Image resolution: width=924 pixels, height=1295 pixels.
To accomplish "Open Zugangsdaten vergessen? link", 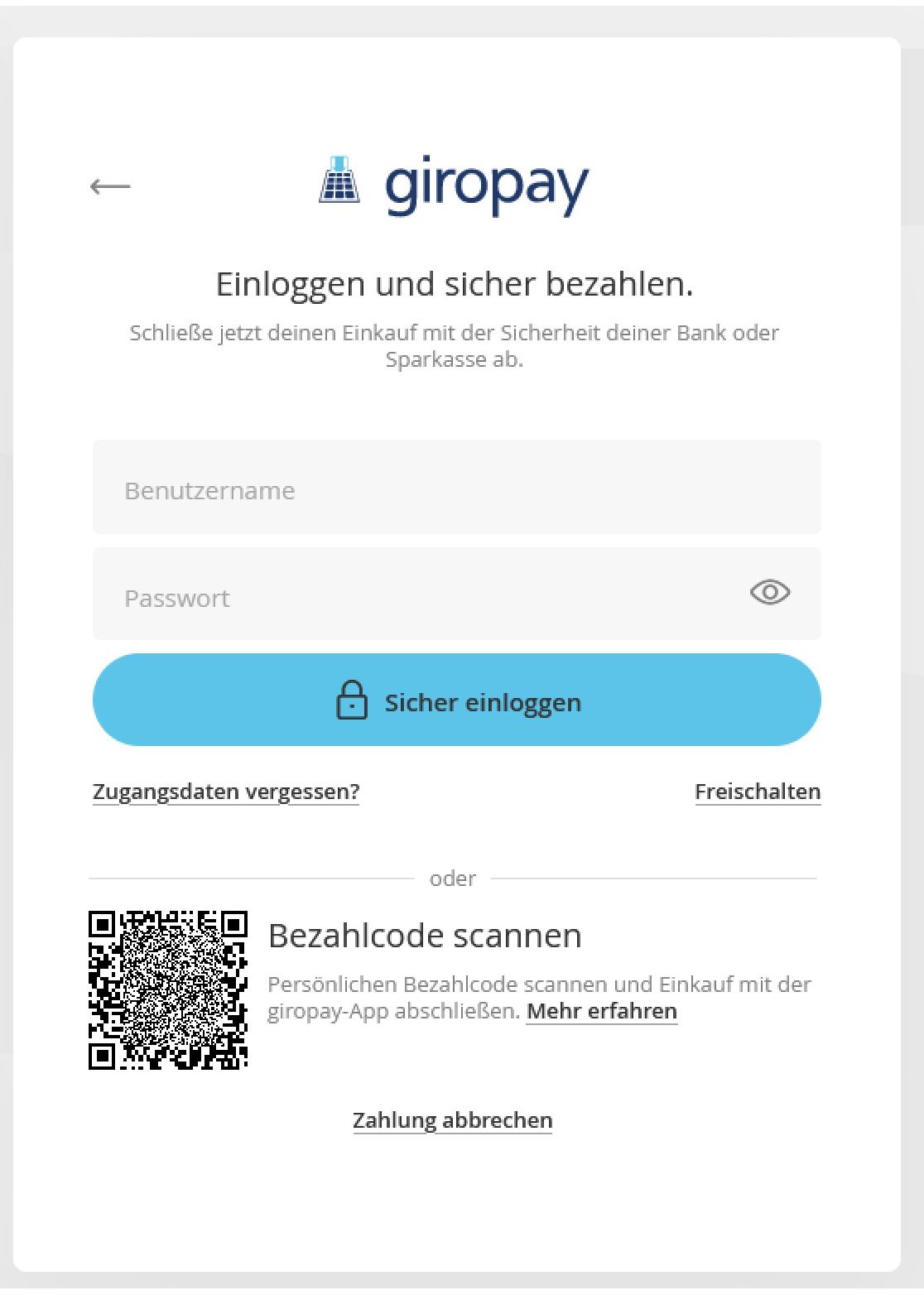I will point(226,792).
